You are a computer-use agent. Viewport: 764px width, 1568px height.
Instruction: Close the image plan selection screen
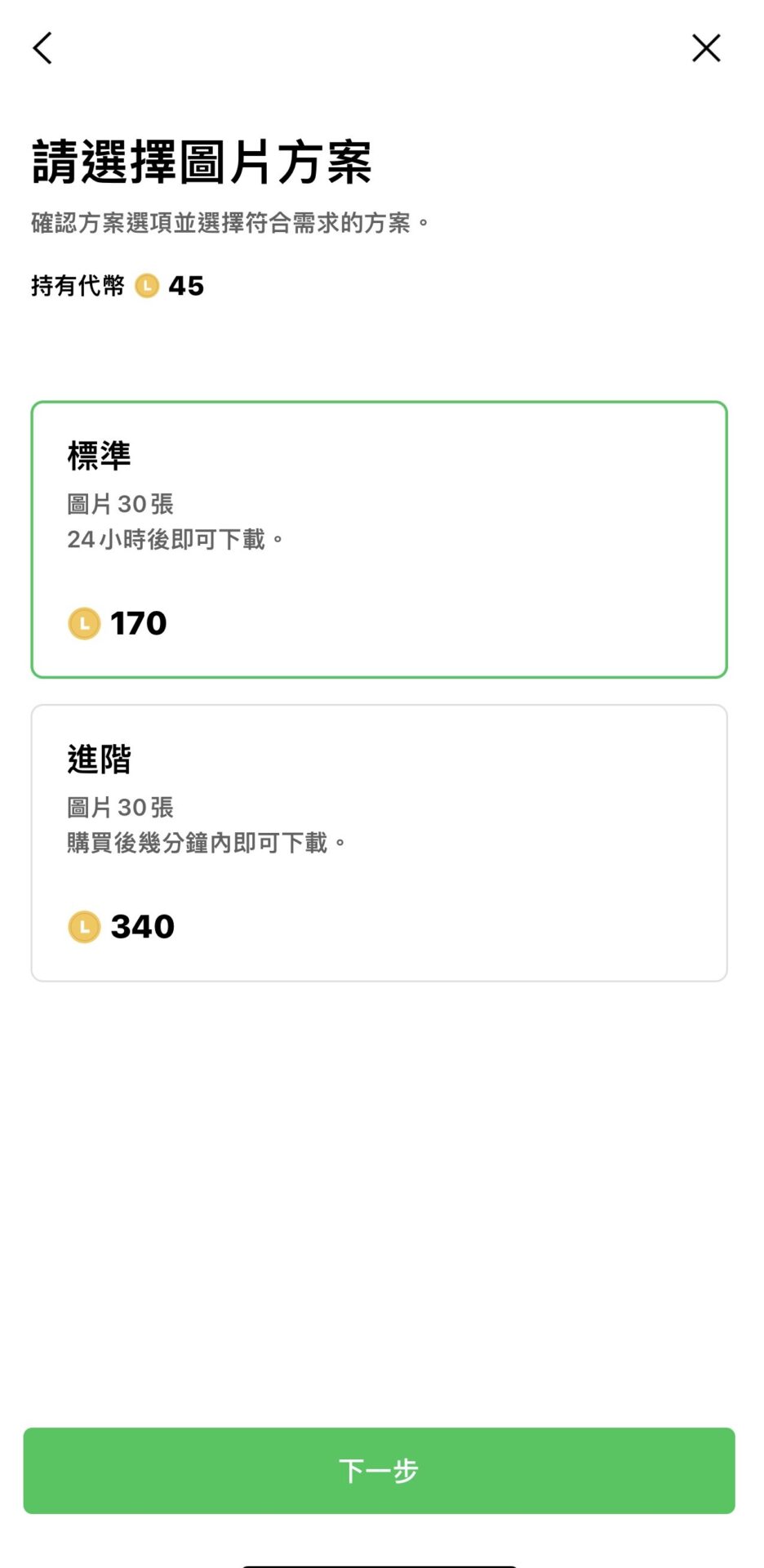[706, 48]
